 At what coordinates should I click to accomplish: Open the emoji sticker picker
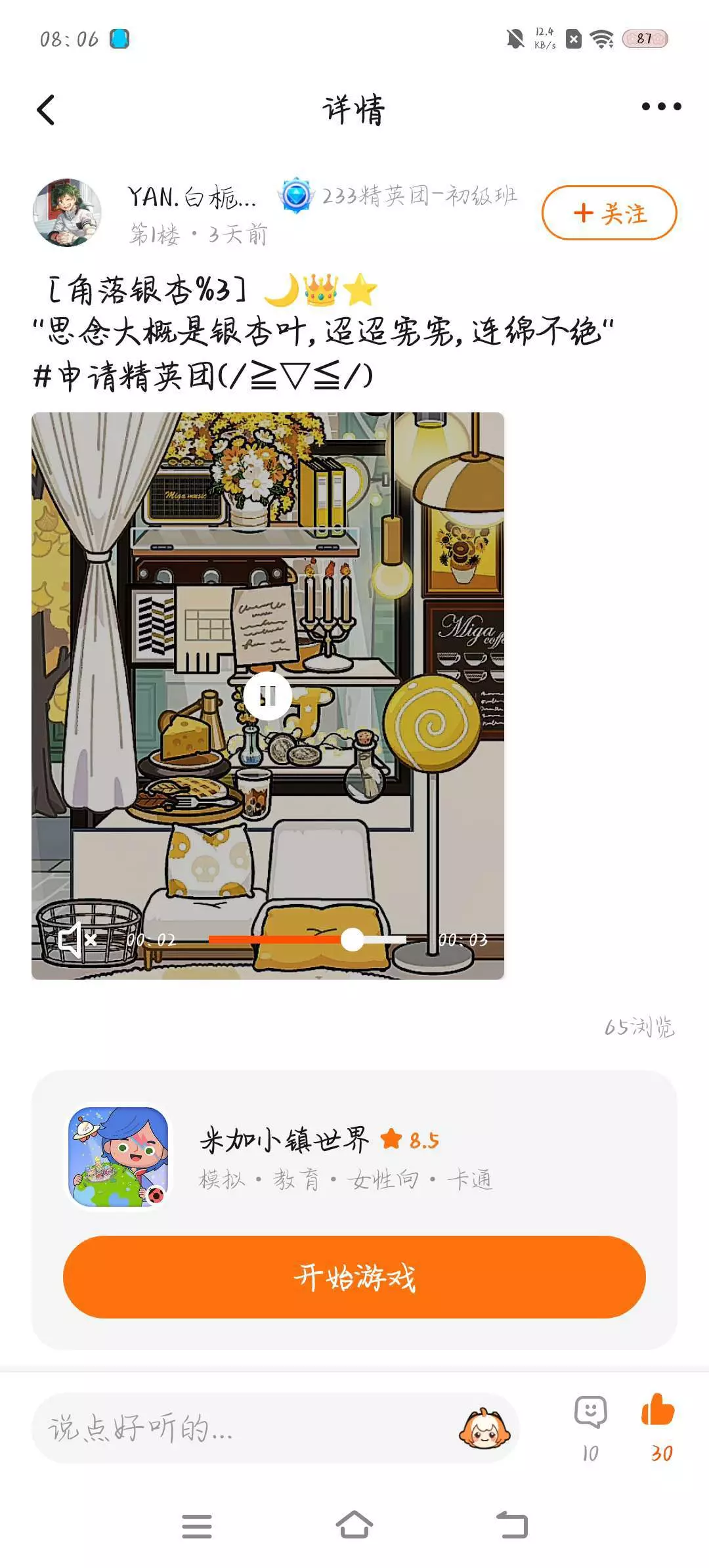tap(484, 1428)
